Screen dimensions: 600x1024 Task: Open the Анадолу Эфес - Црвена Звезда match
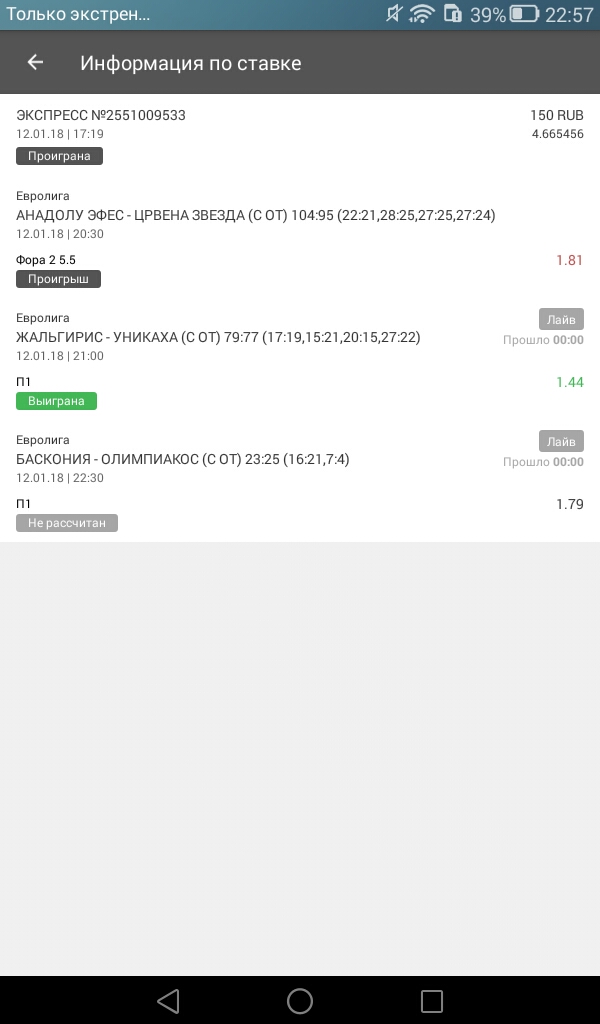point(255,216)
